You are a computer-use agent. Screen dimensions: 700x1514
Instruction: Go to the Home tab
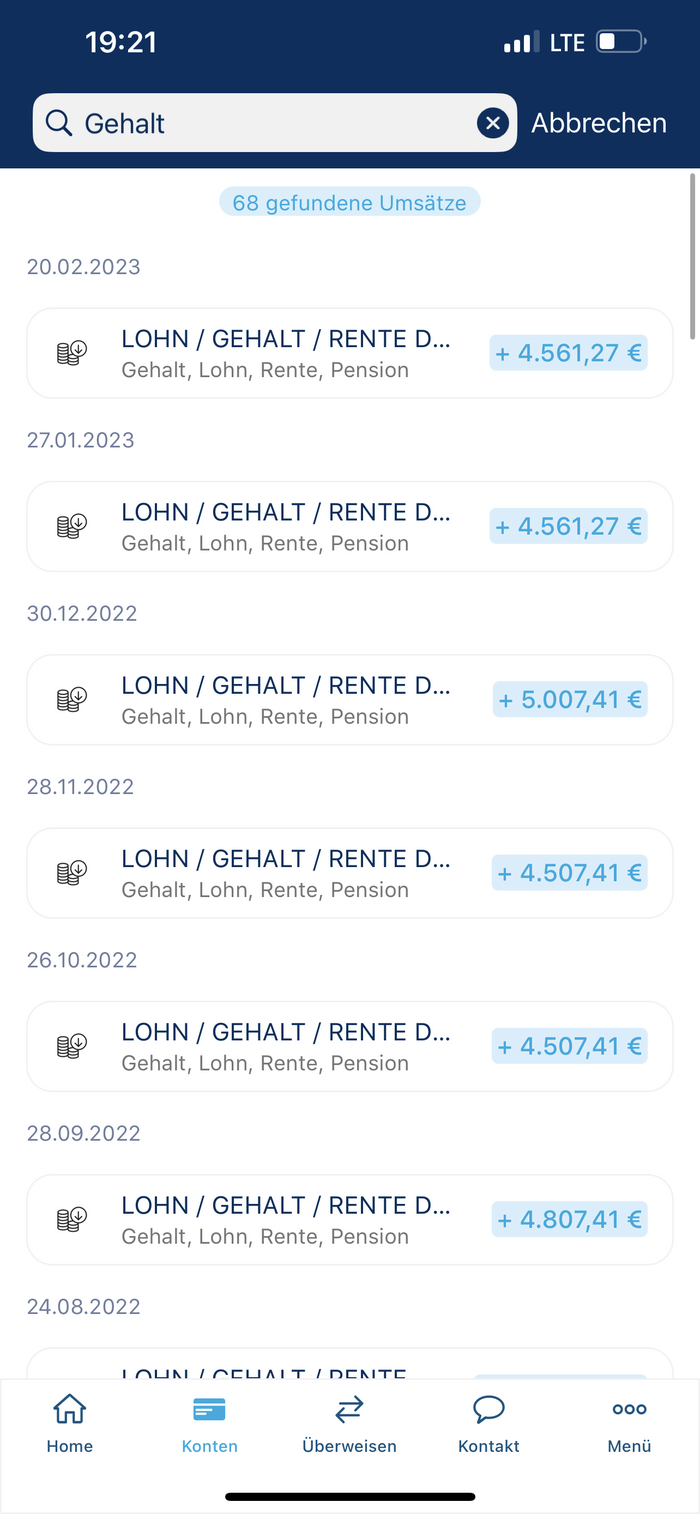[69, 1424]
